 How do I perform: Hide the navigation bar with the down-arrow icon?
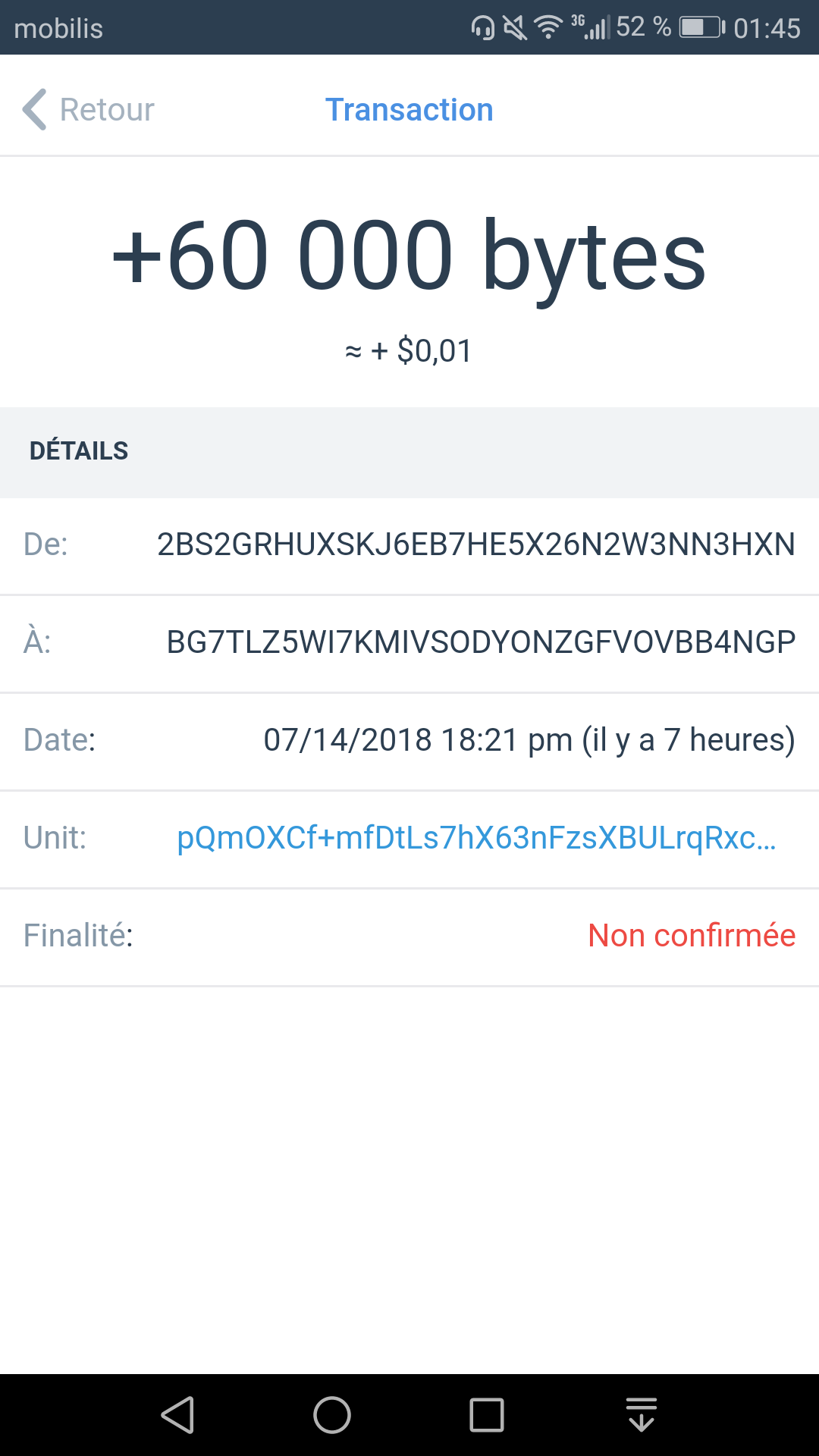[x=642, y=1415]
